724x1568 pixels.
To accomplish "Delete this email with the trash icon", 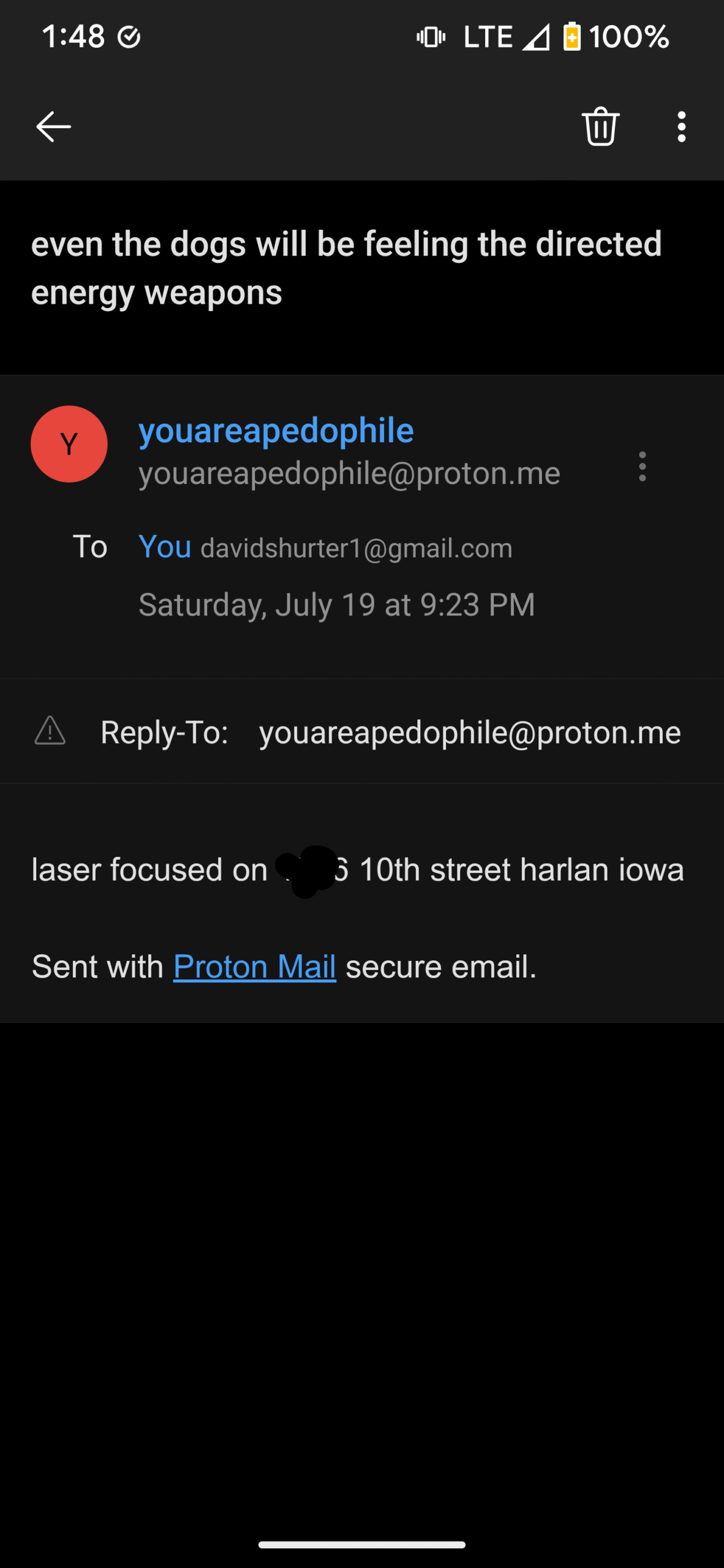I will (x=600, y=126).
